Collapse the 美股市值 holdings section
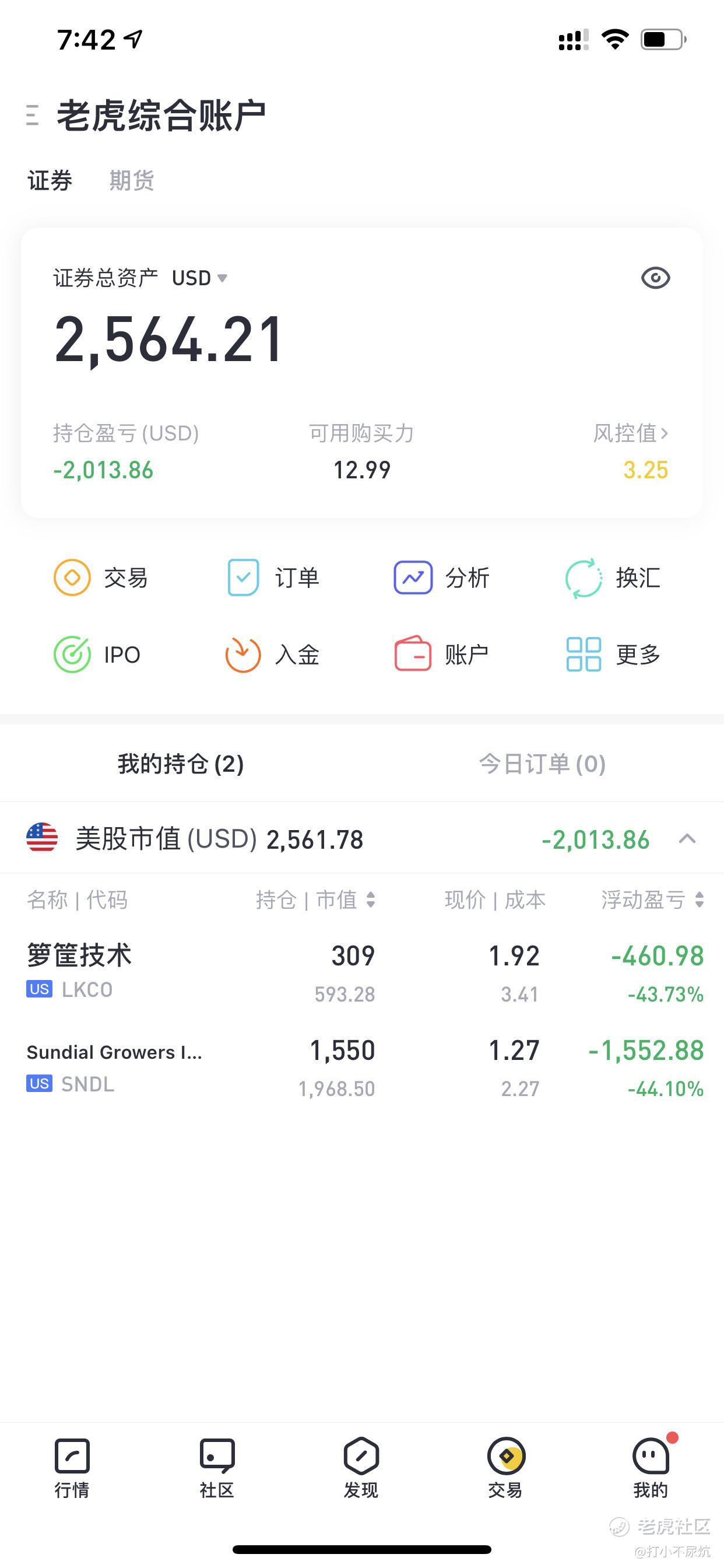The image size is (724, 1568). pos(687,839)
